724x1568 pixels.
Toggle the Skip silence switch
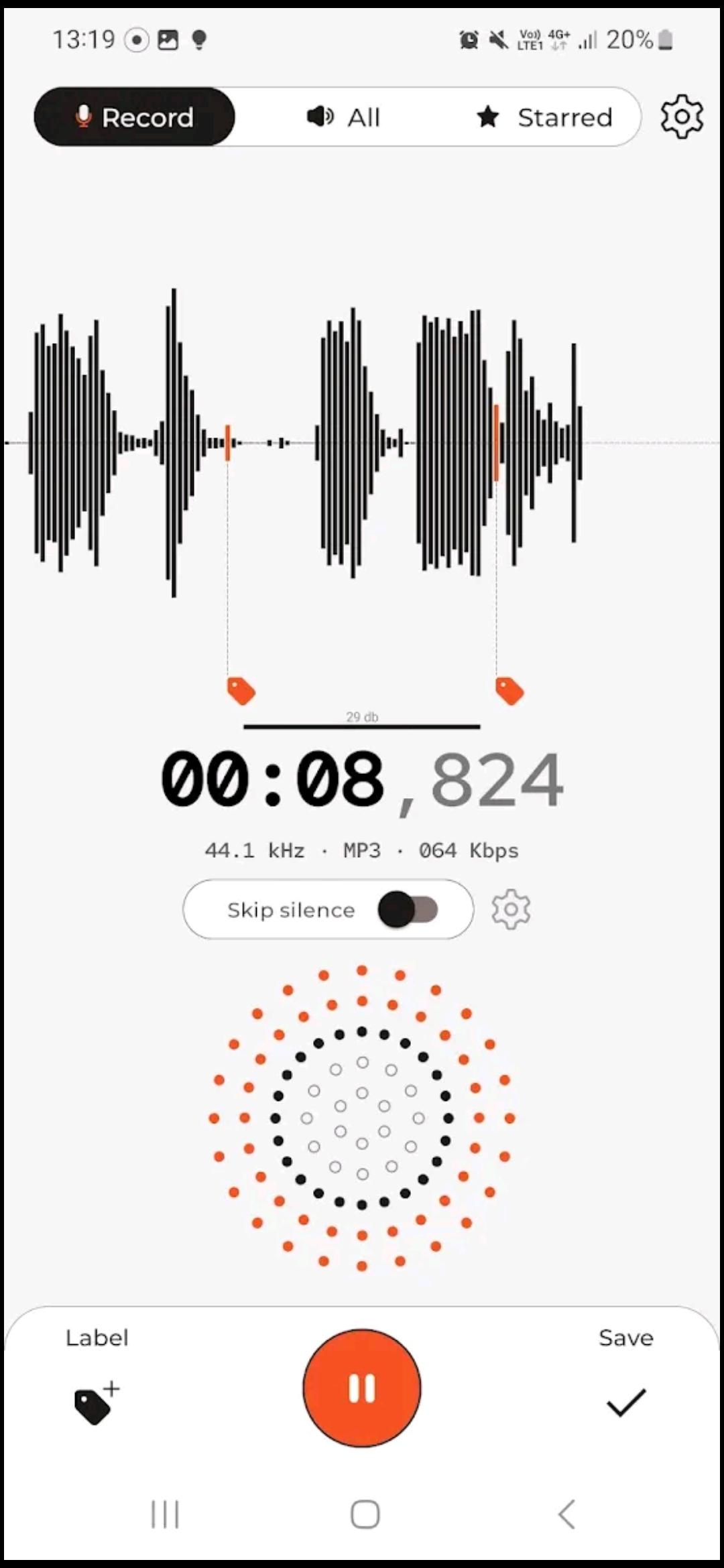pyautogui.click(x=408, y=909)
